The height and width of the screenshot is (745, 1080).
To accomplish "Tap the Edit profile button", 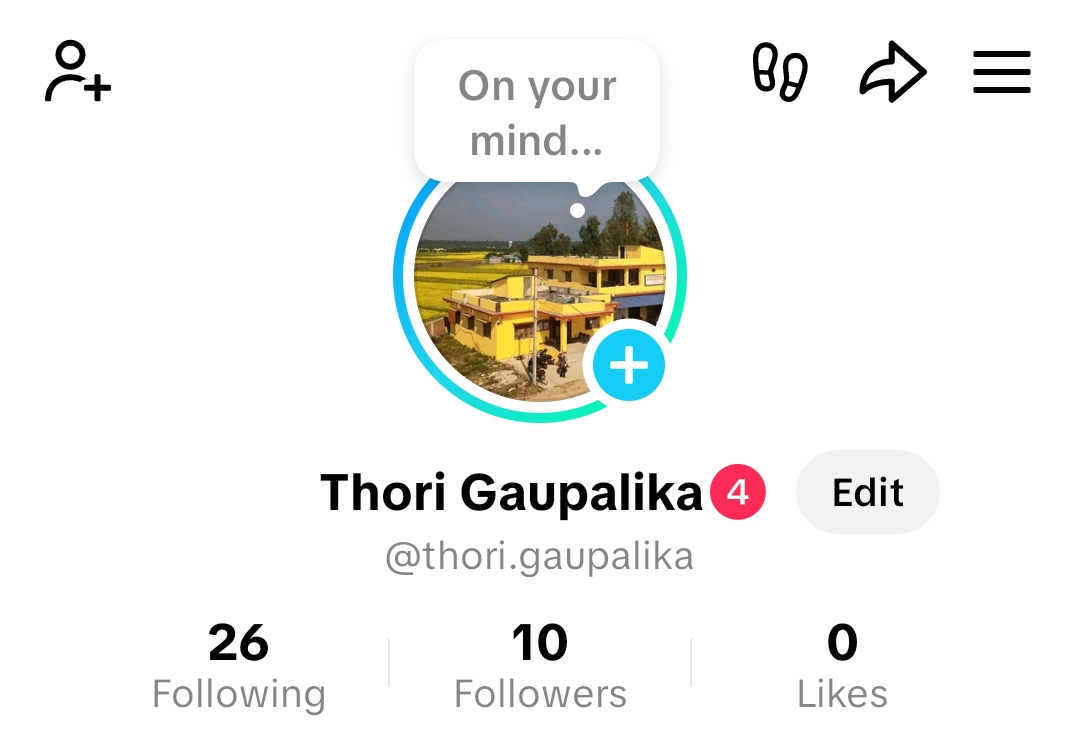I will (x=867, y=492).
